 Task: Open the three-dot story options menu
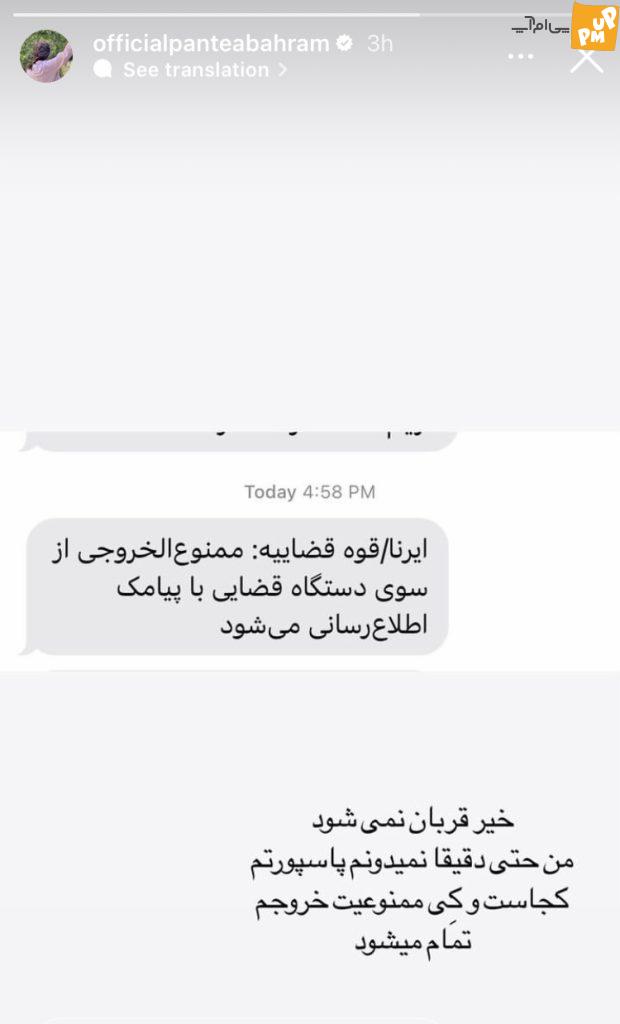(521, 57)
